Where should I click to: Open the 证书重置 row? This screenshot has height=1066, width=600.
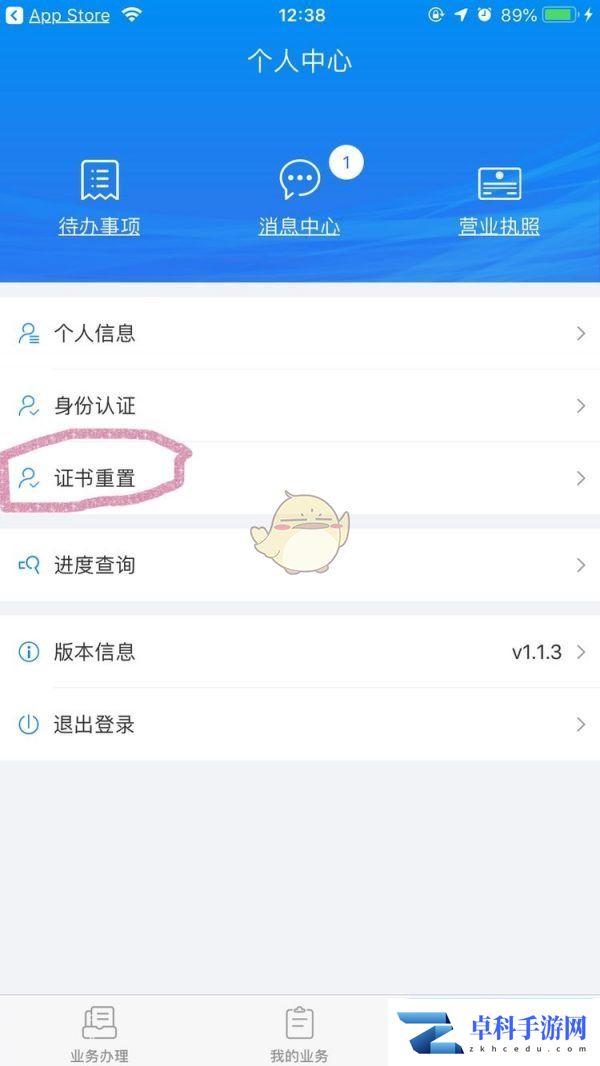pyautogui.click(x=300, y=479)
